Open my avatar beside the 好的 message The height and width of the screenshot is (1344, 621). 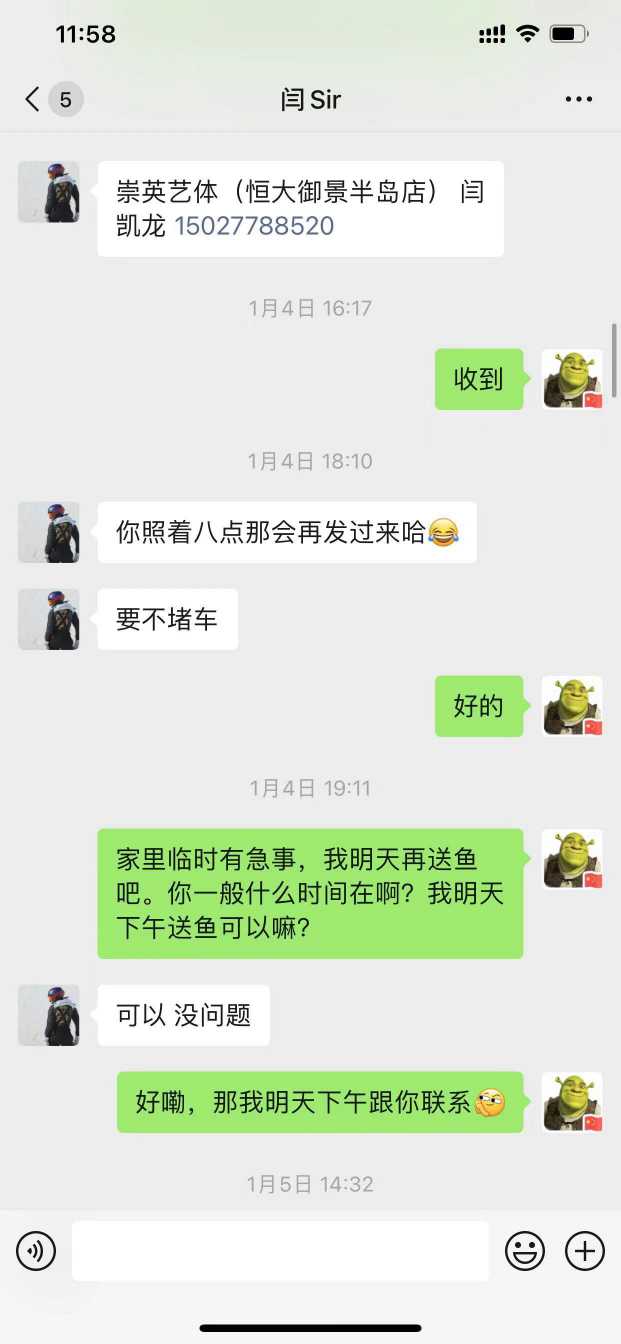point(572,707)
